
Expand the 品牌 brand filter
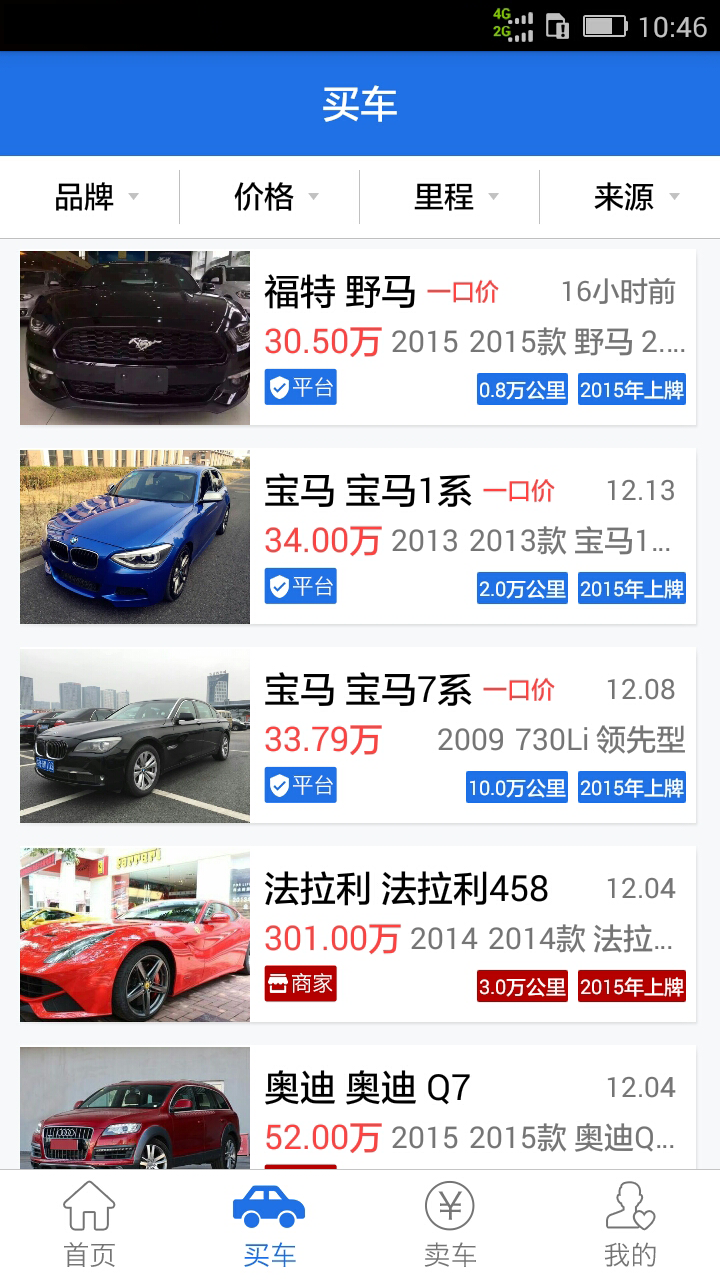point(95,197)
